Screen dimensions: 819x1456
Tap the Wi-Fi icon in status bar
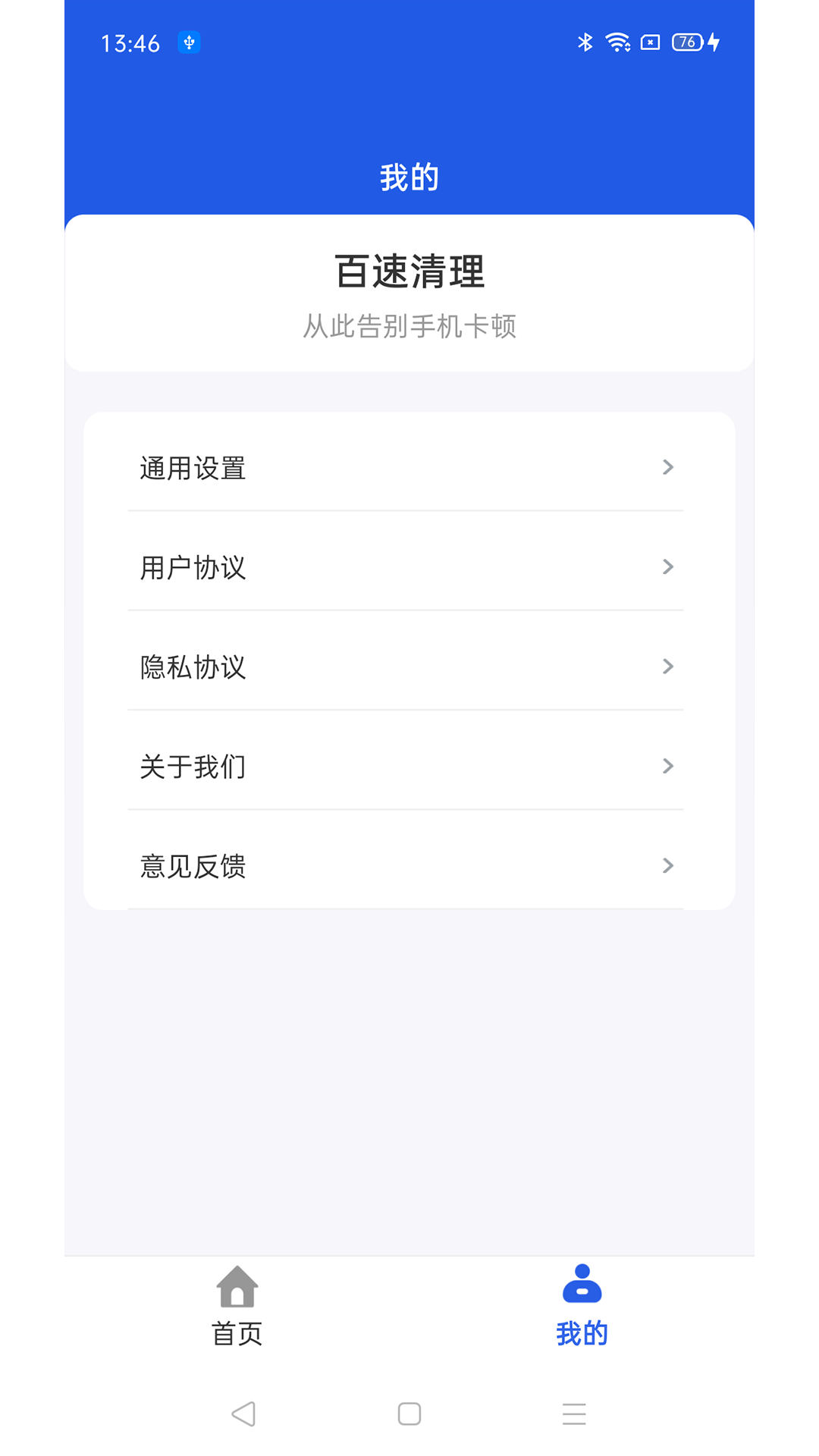coord(620,43)
